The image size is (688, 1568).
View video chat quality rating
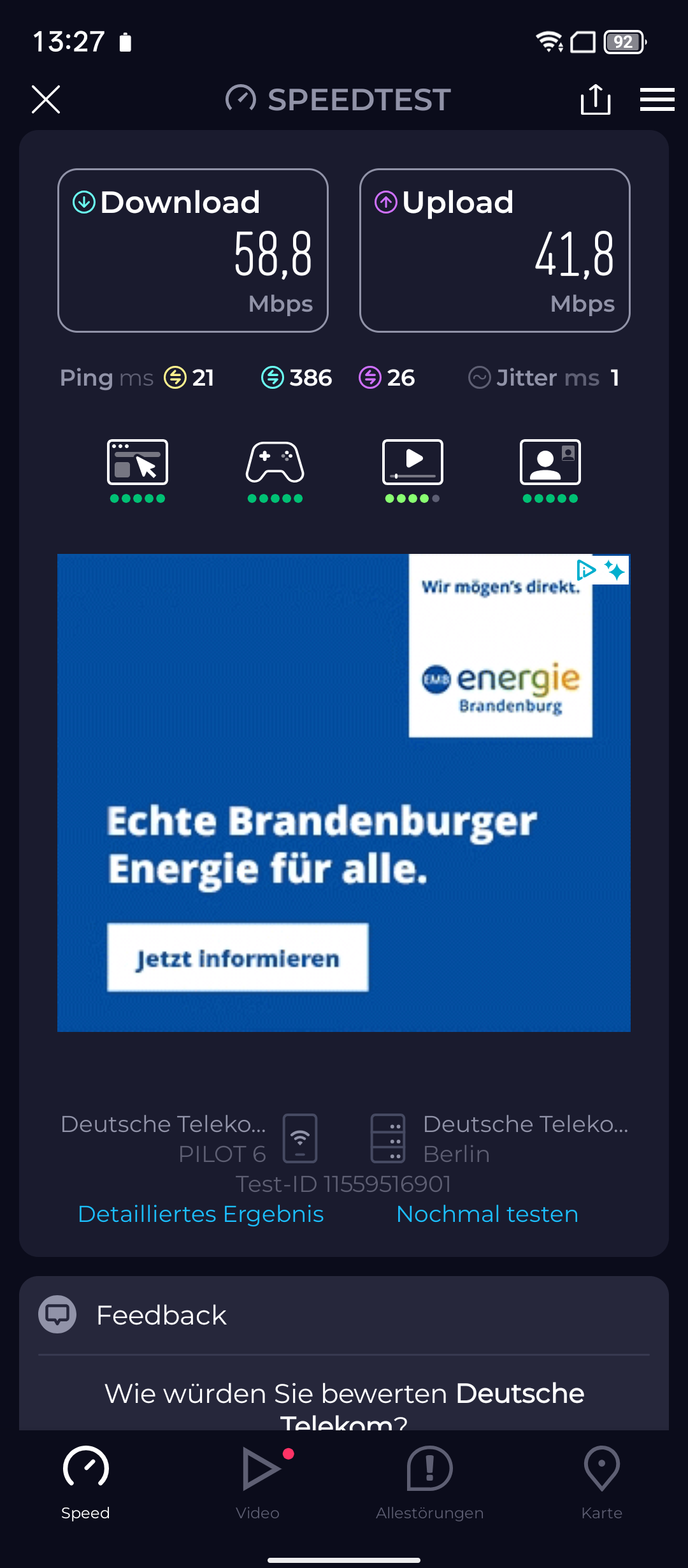[550, 470]
